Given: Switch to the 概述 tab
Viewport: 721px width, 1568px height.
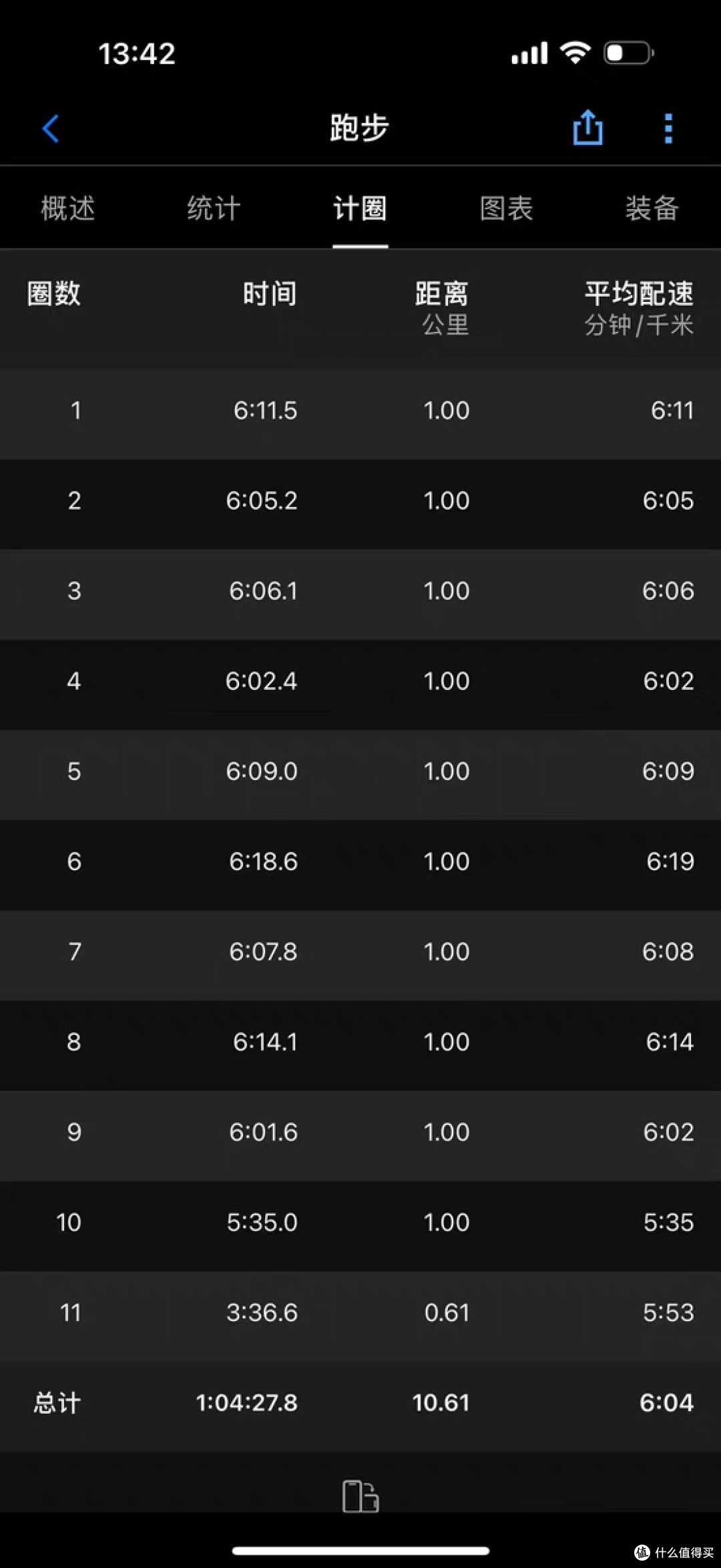Looking at the screenshot, I should pos(67,208).
